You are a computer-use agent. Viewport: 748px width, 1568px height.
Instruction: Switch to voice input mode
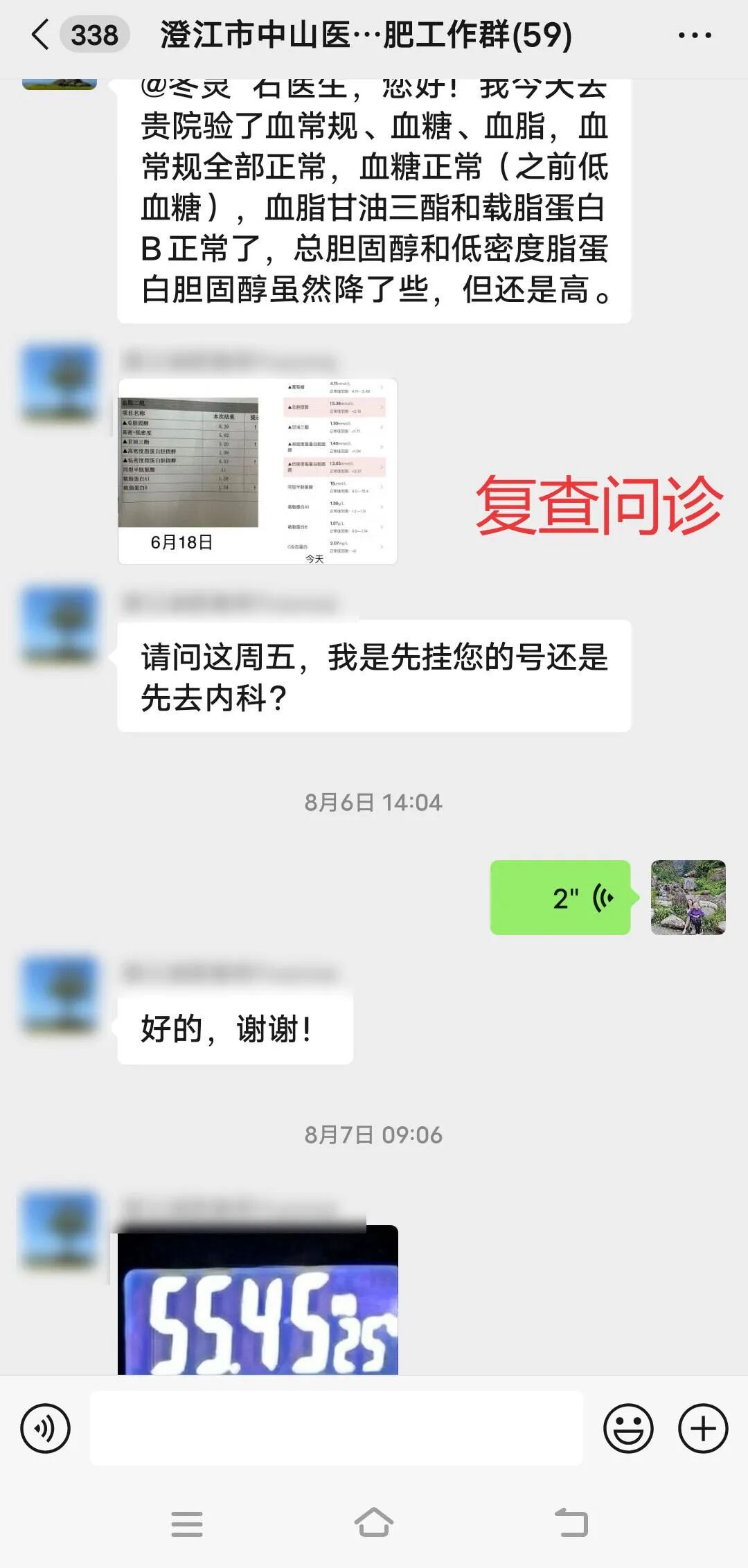point(46,1427)
